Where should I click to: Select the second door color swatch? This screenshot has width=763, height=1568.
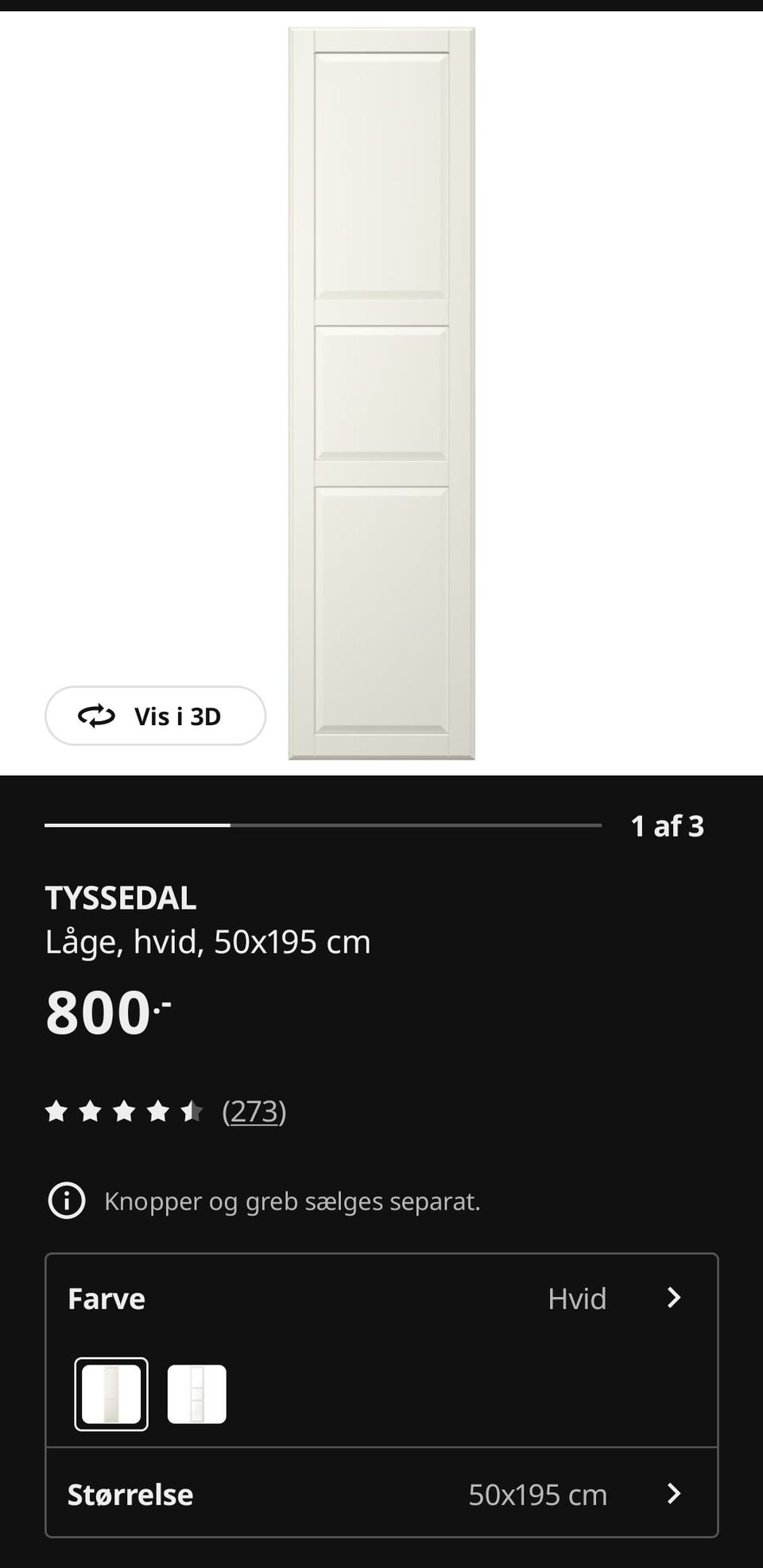point(197,1394)
